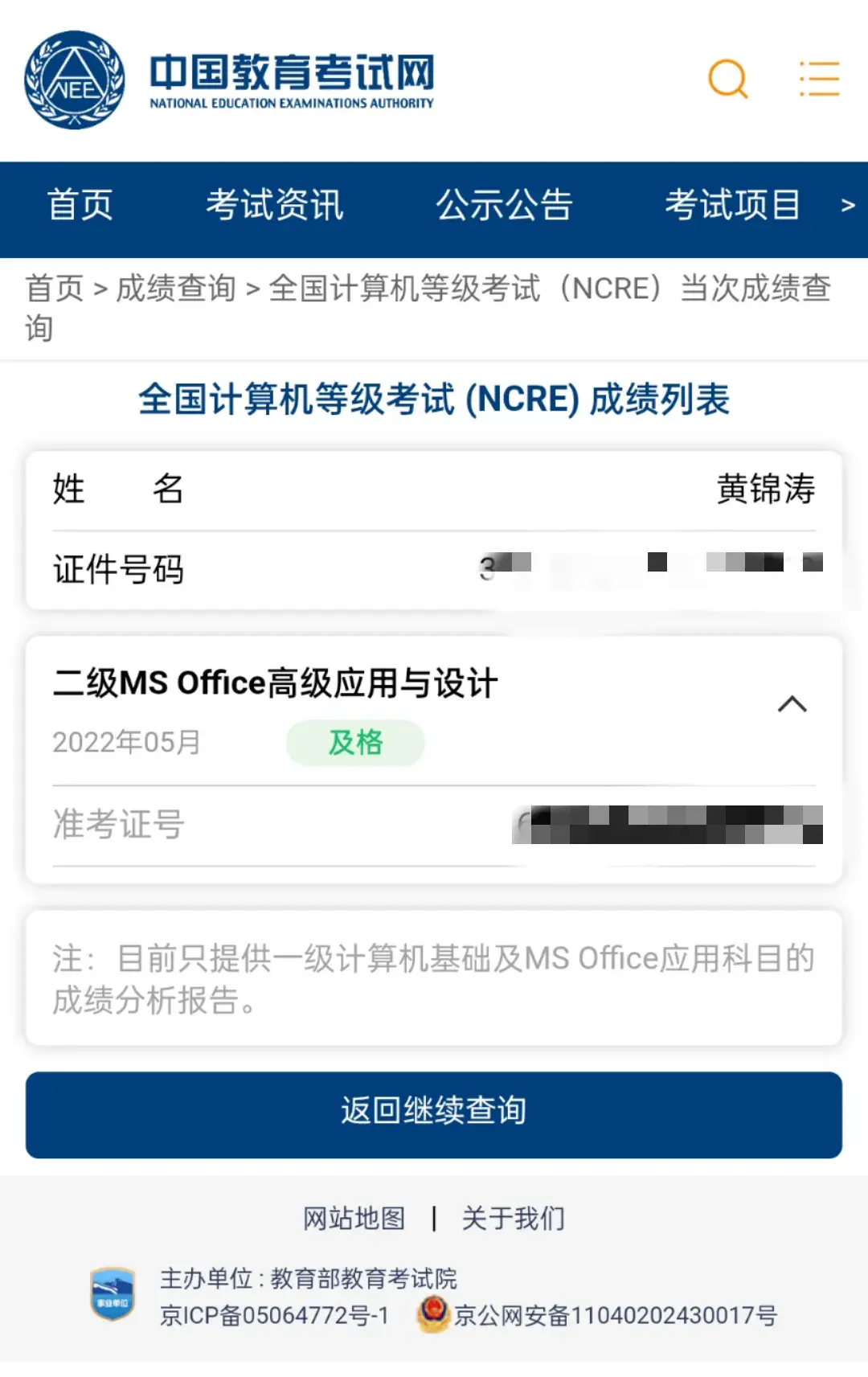Switch to 考试资讯 tab
This screenshot has height=1377, width=868.
[x=274, y=205]
